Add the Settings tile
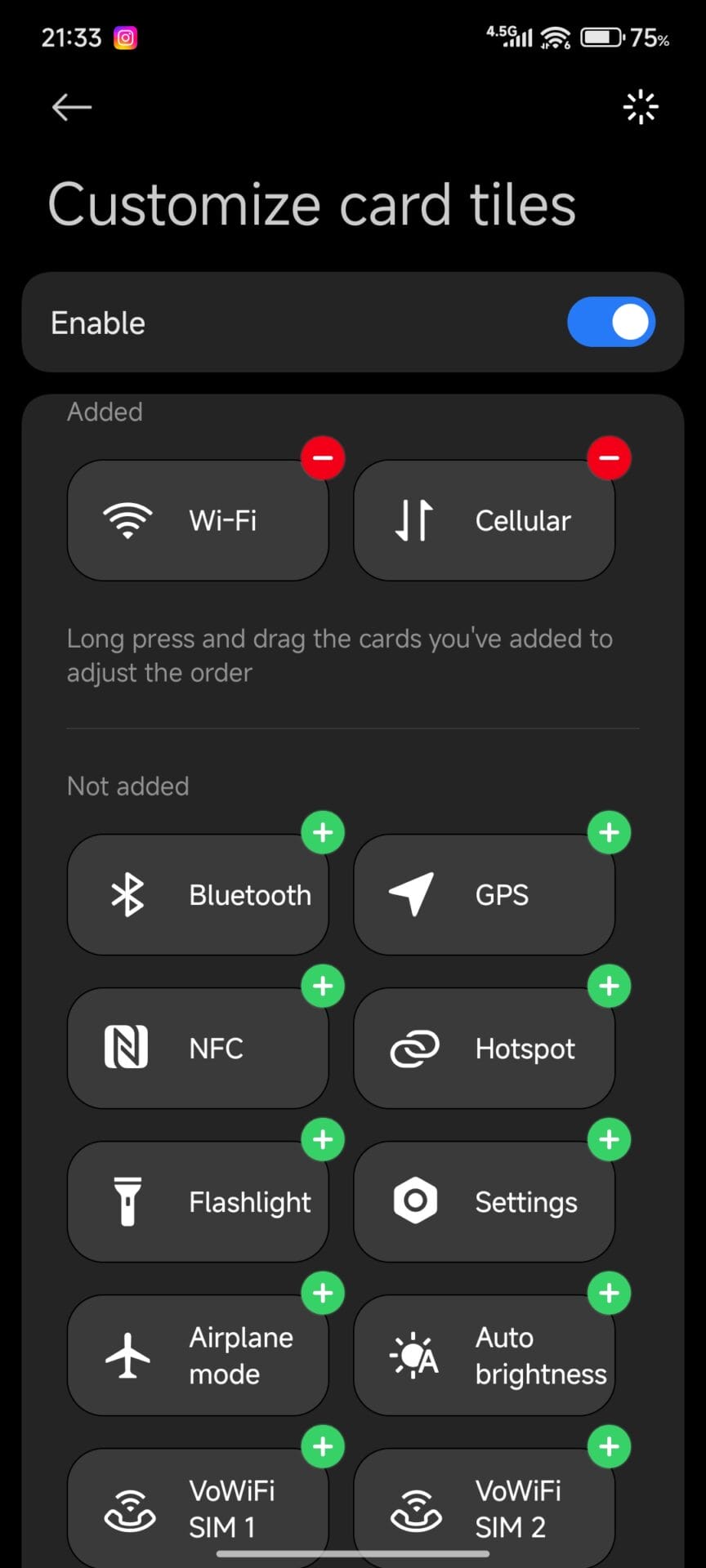The width and height of the screenshot is (706, 1568). (x=609, y=1140)
